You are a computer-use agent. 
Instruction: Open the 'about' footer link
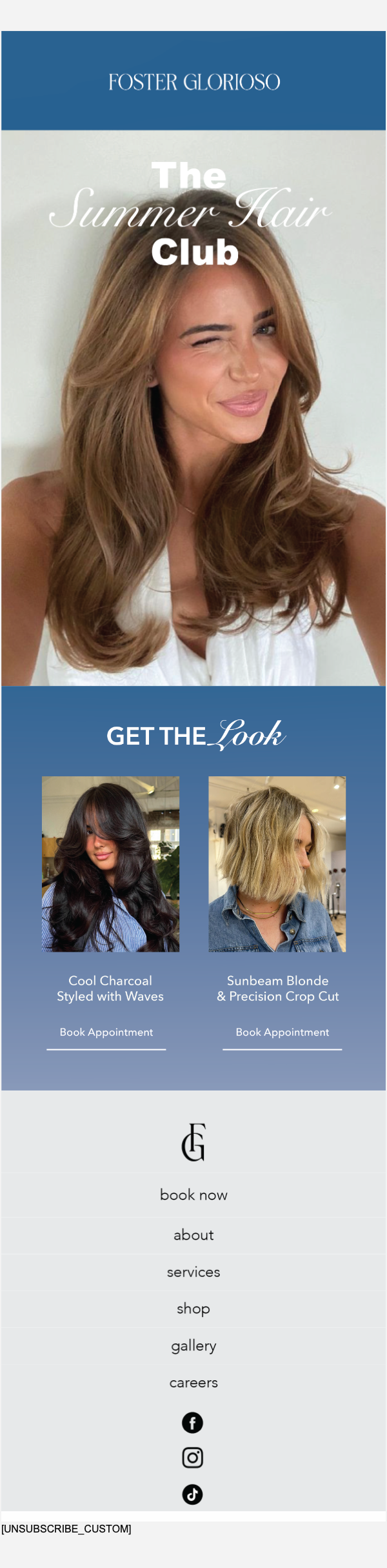[193, 1235]
